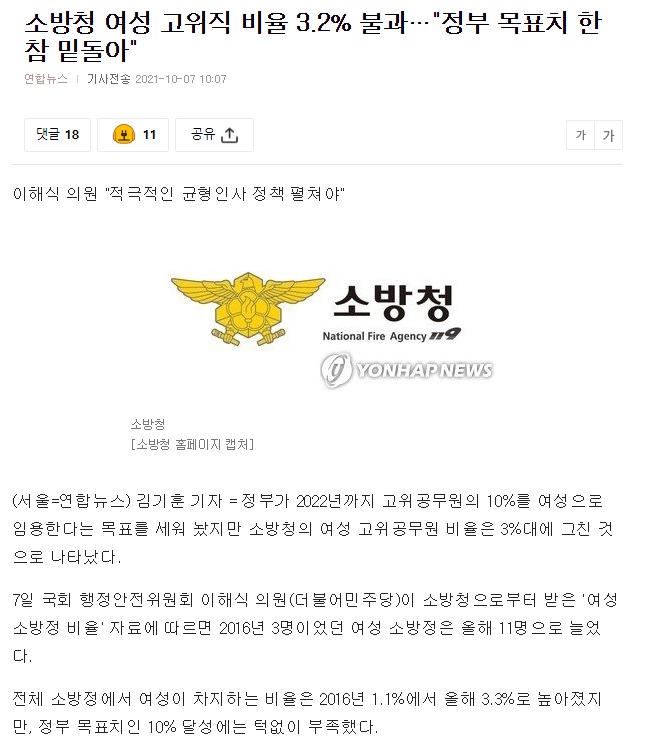Open the 연합뉴스 publisher link
This screenshot has height=741, width=646.
[46, 79]
